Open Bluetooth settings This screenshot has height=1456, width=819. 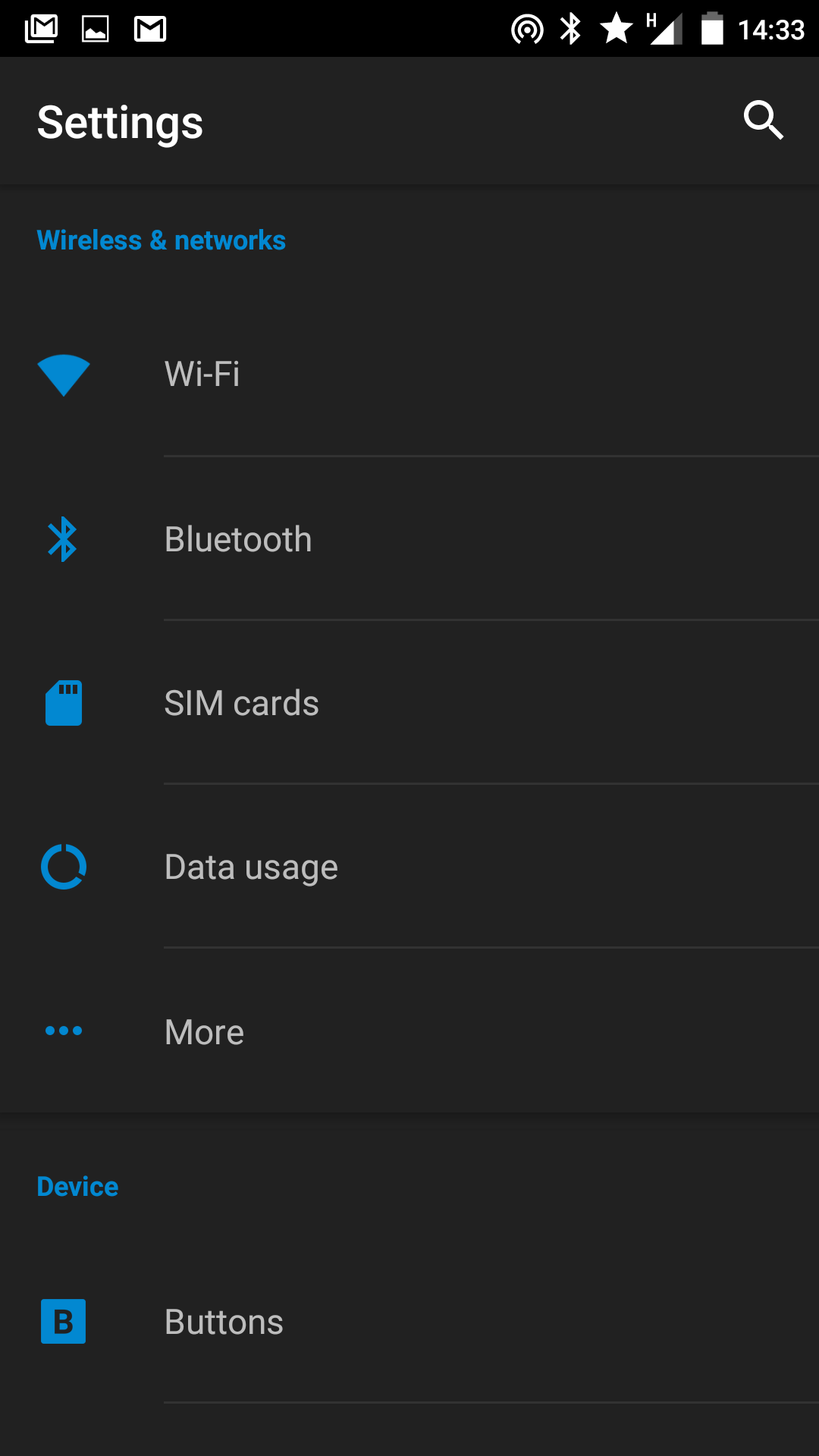pyautogui.click(x=409, y=539)
